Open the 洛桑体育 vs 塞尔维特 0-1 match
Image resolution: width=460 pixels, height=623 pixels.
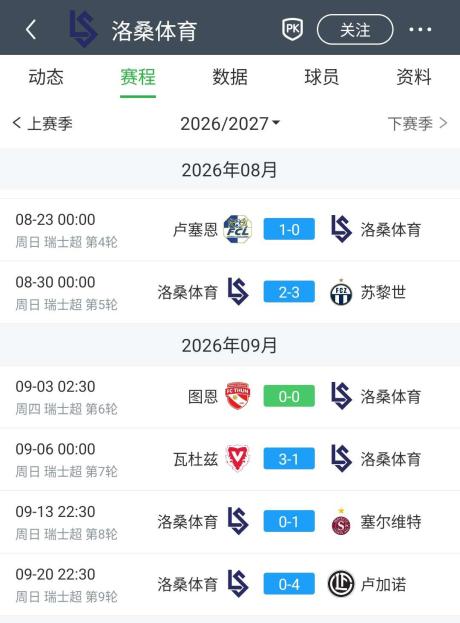pyautogui.click(x=230, y=522)
